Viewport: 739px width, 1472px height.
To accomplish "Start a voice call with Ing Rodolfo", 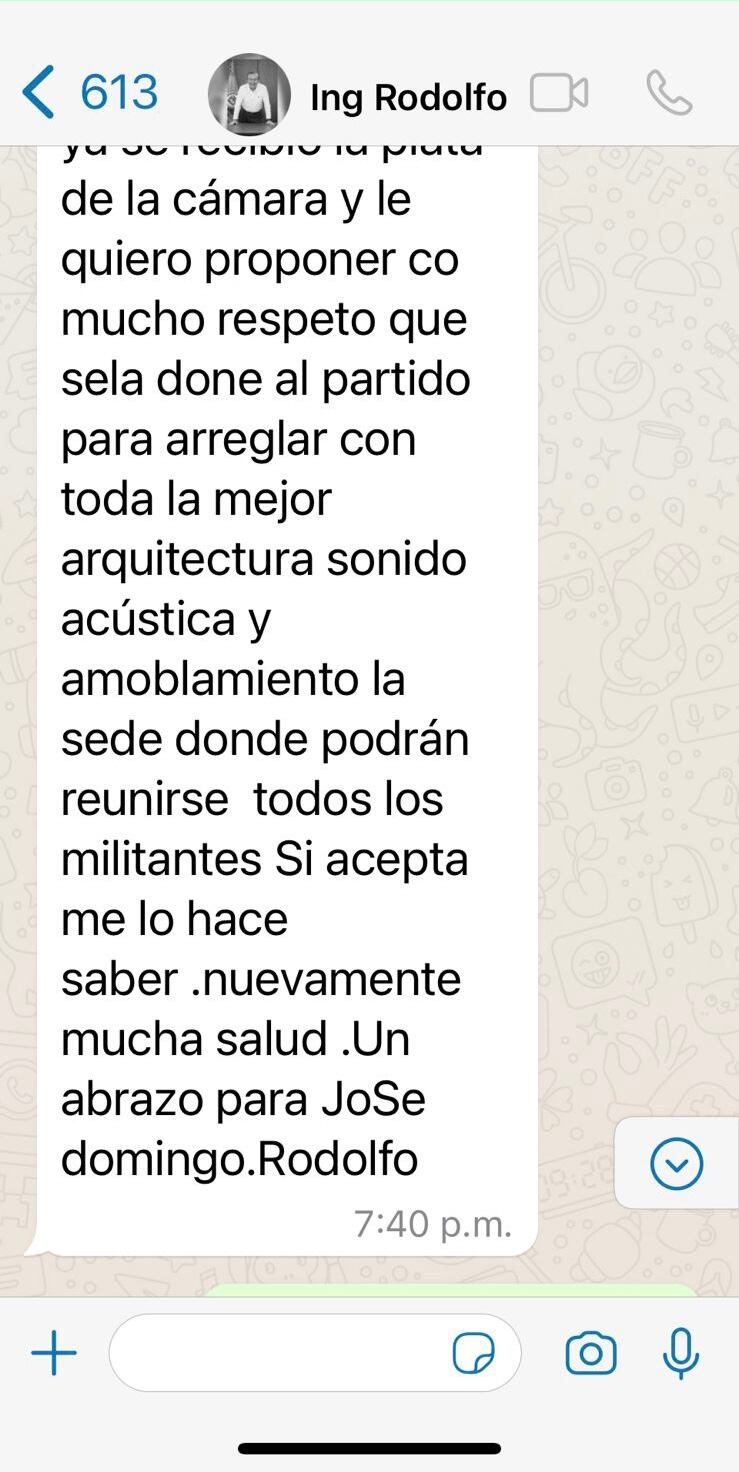I will click(668, 94).
